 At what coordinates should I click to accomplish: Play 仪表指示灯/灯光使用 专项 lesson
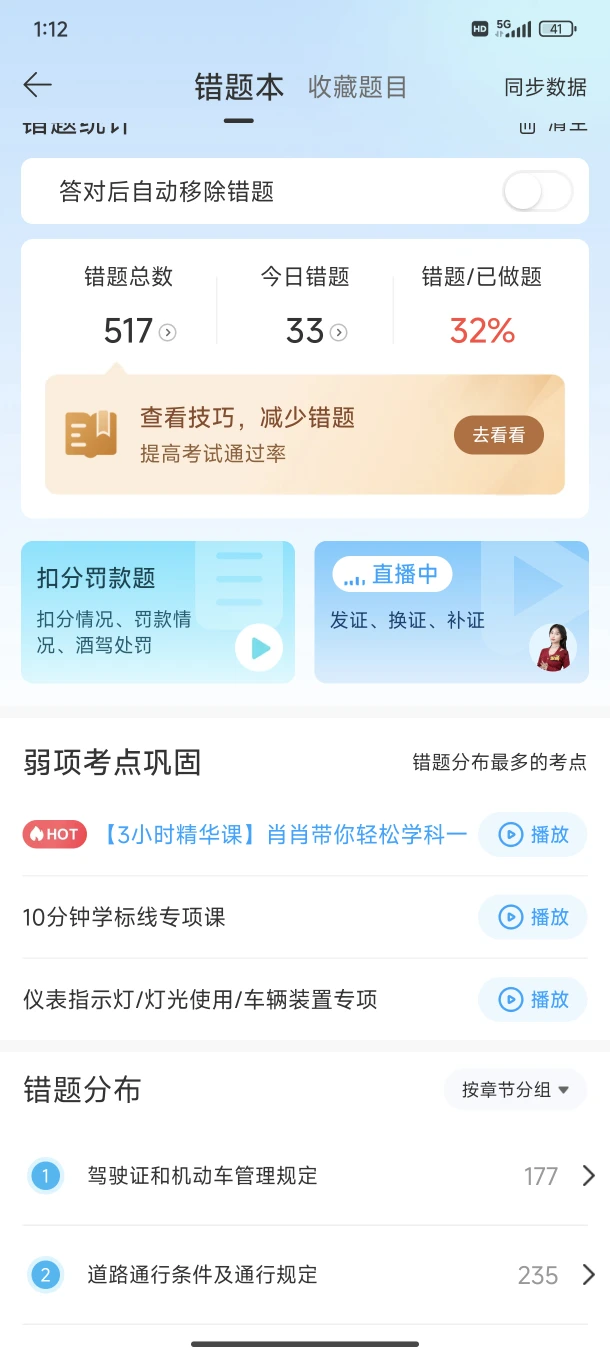point(532,999)
